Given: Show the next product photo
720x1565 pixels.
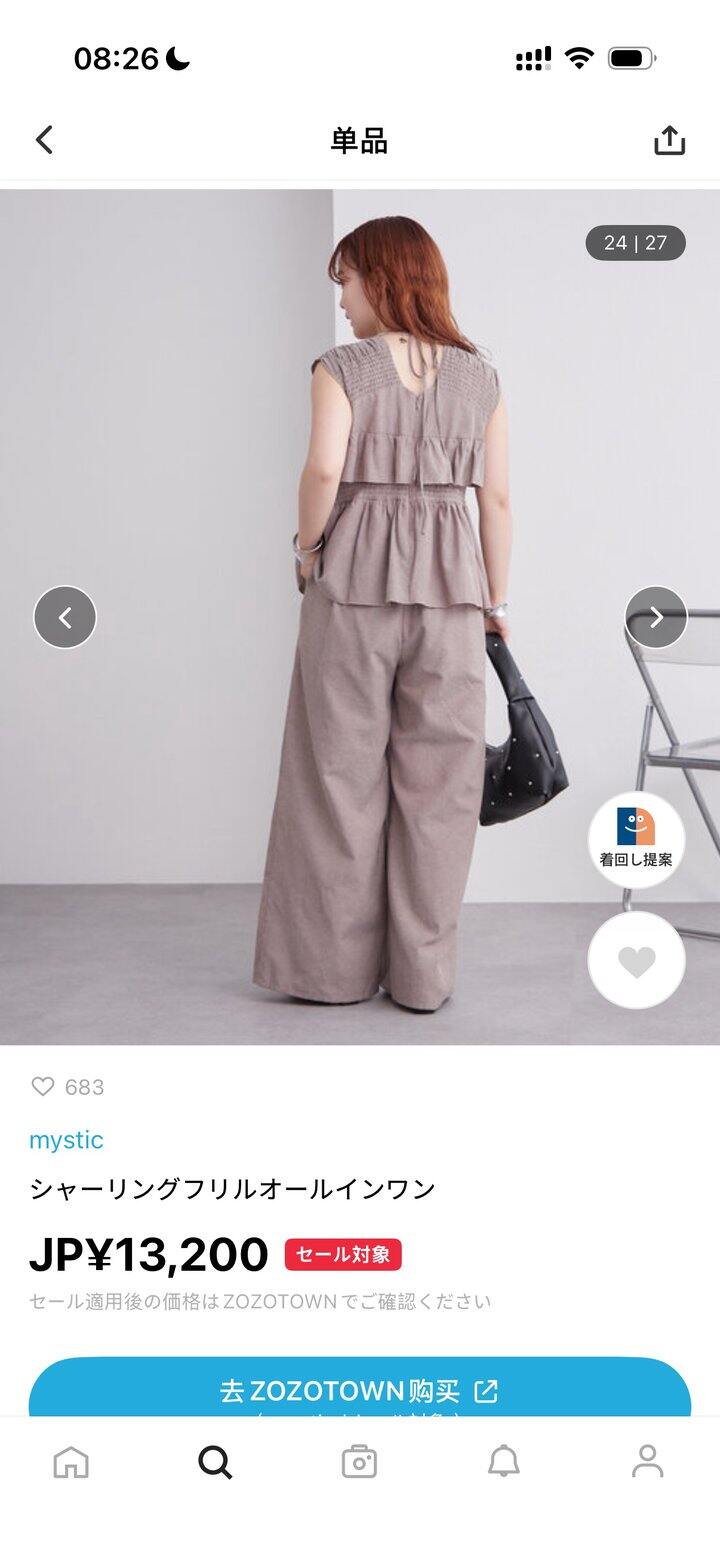Looking at the screenshot, I should coord(656,617).
